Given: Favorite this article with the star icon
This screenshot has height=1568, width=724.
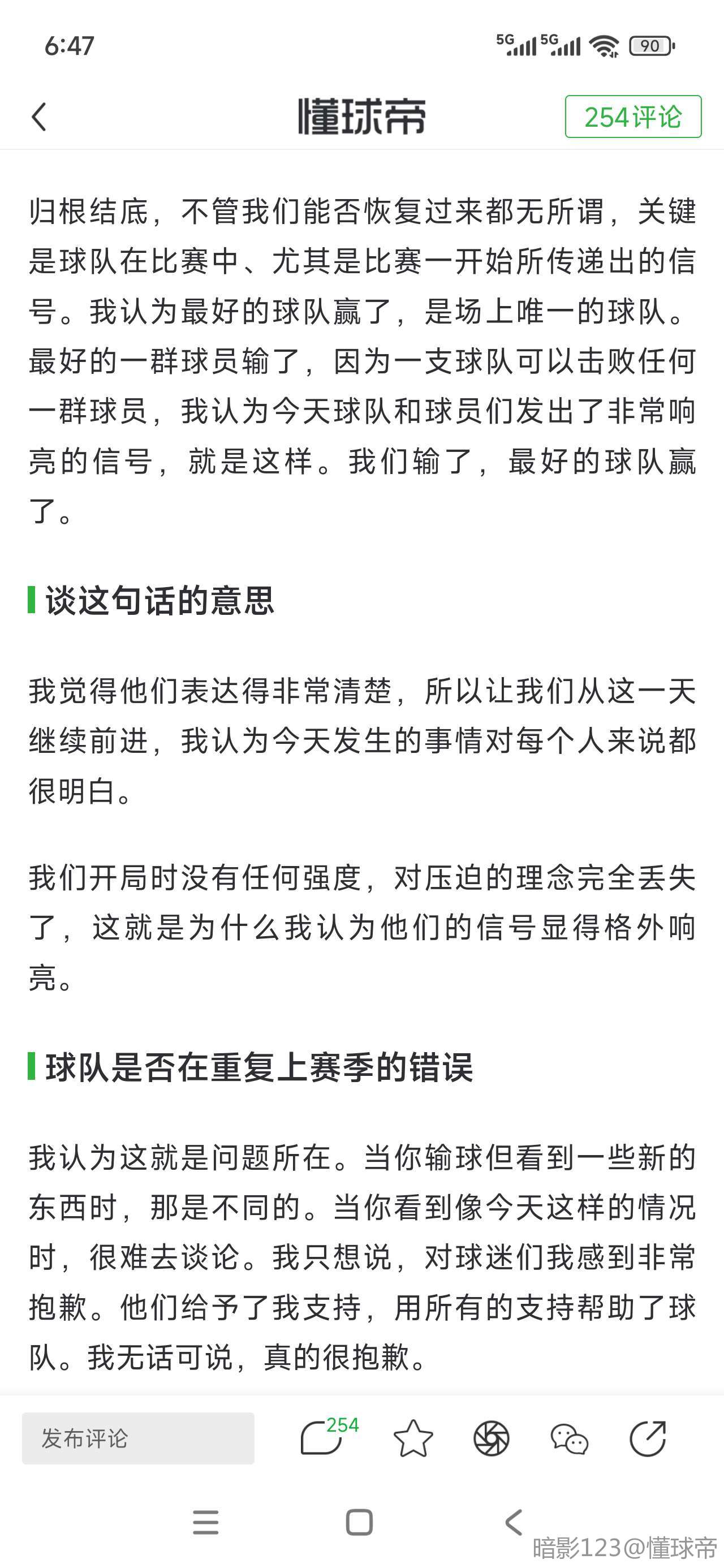Looking at the screenshot, I should 413,1438.
